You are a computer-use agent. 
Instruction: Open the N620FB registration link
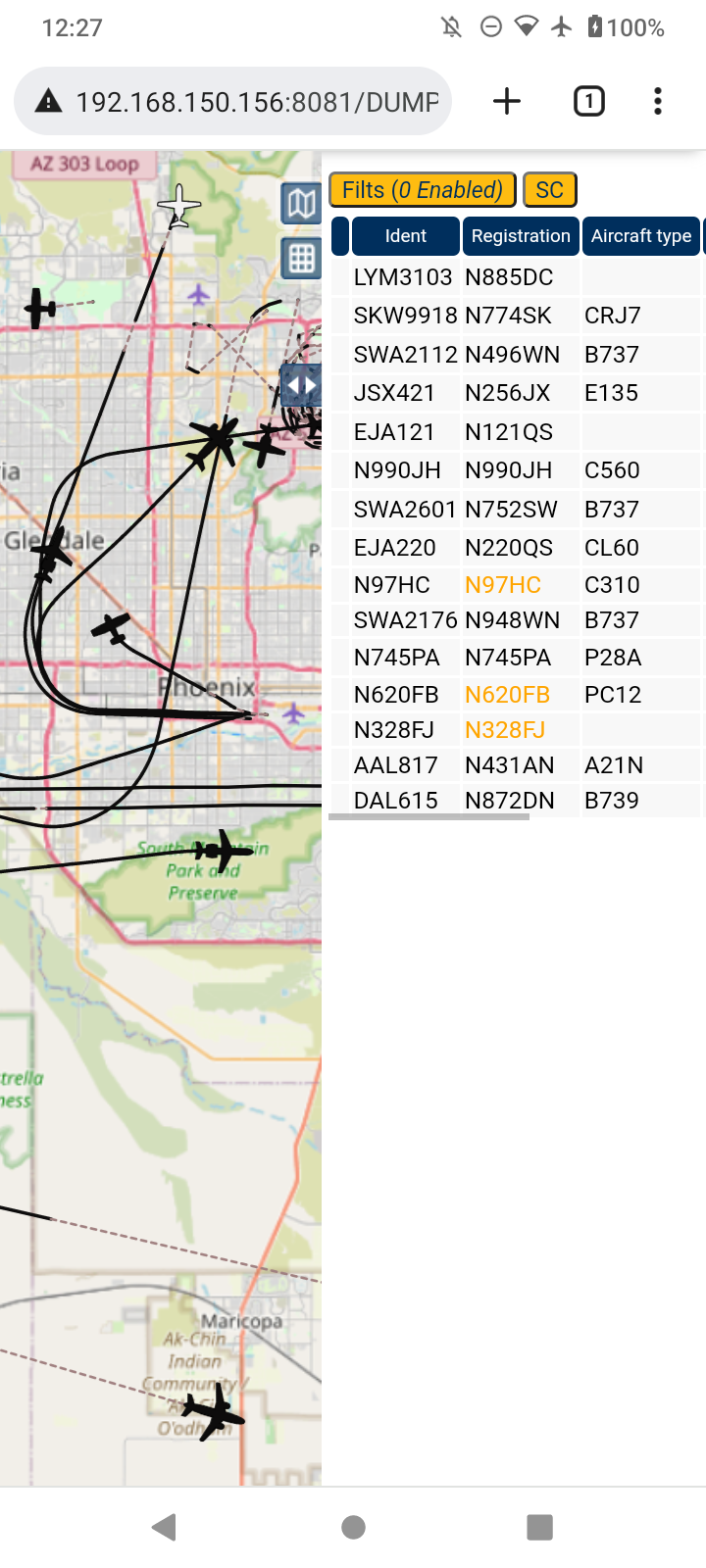click(x=507, y=695)
